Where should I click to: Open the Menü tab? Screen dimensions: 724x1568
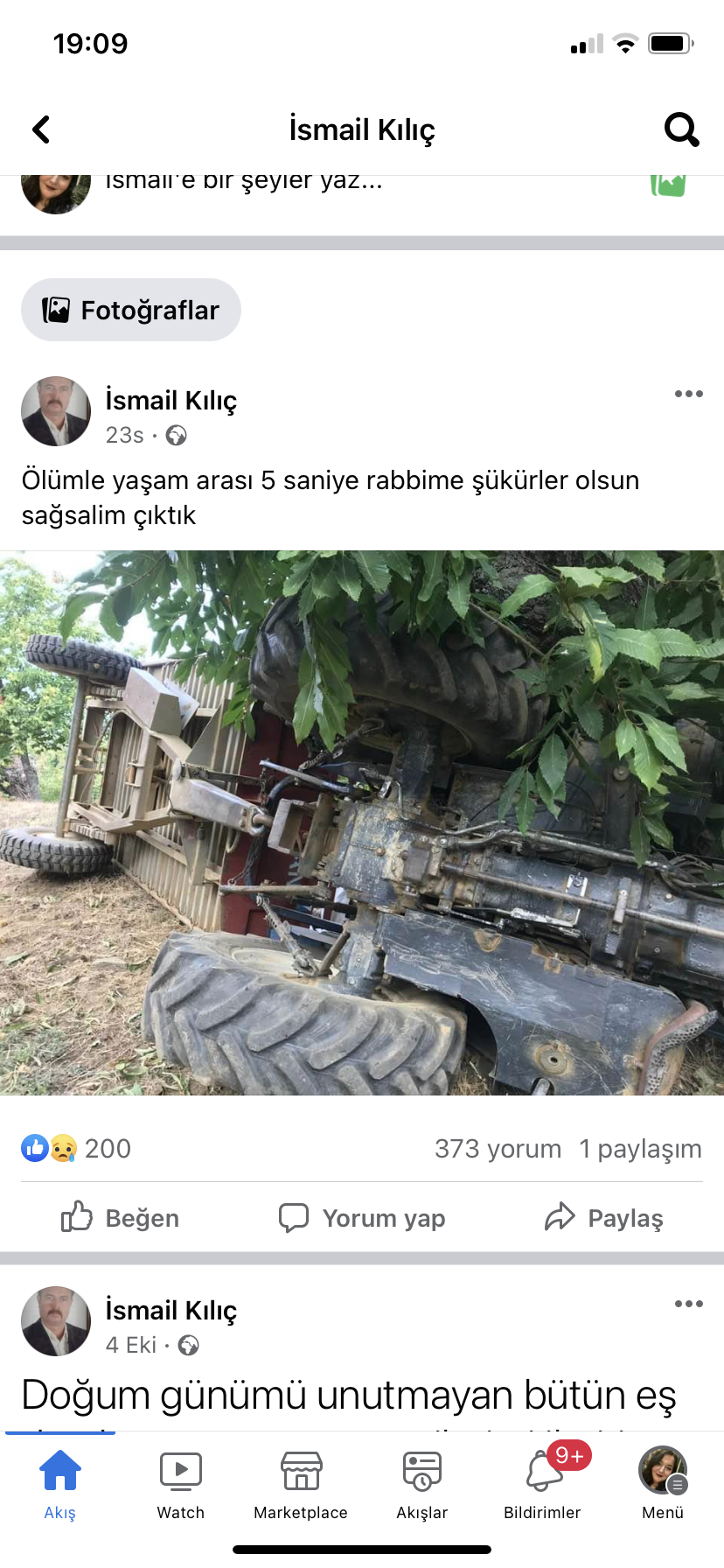pos(663,1483)
